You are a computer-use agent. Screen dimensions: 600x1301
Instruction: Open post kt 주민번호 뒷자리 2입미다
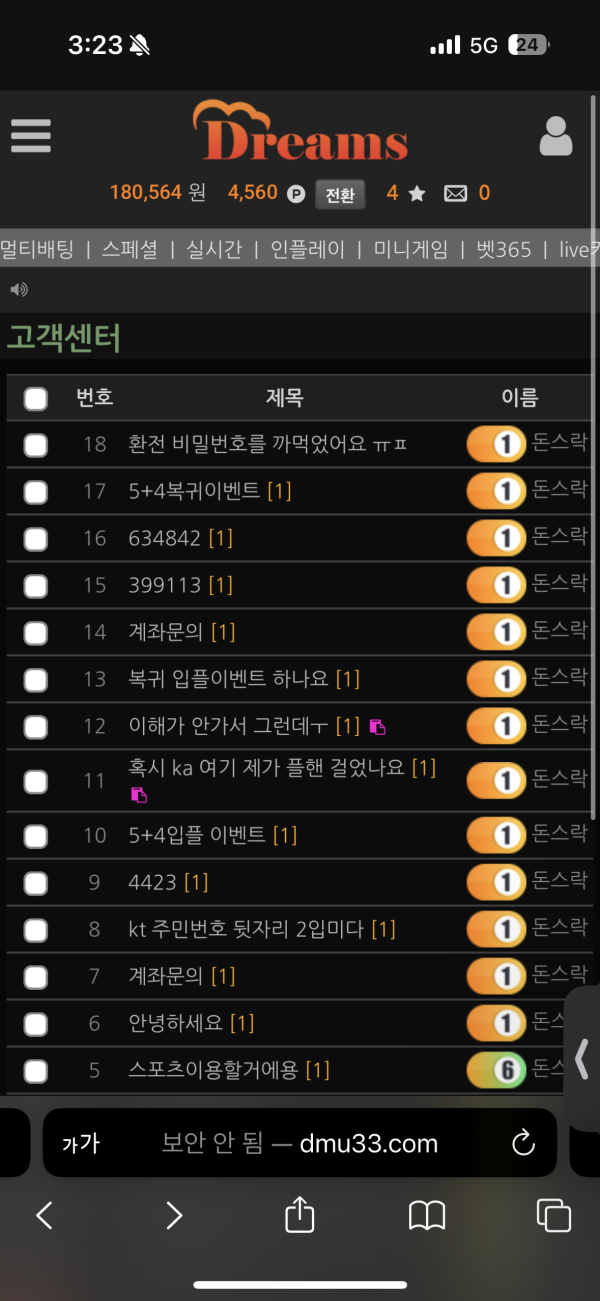pyautogui.click(x=246, y=929)
